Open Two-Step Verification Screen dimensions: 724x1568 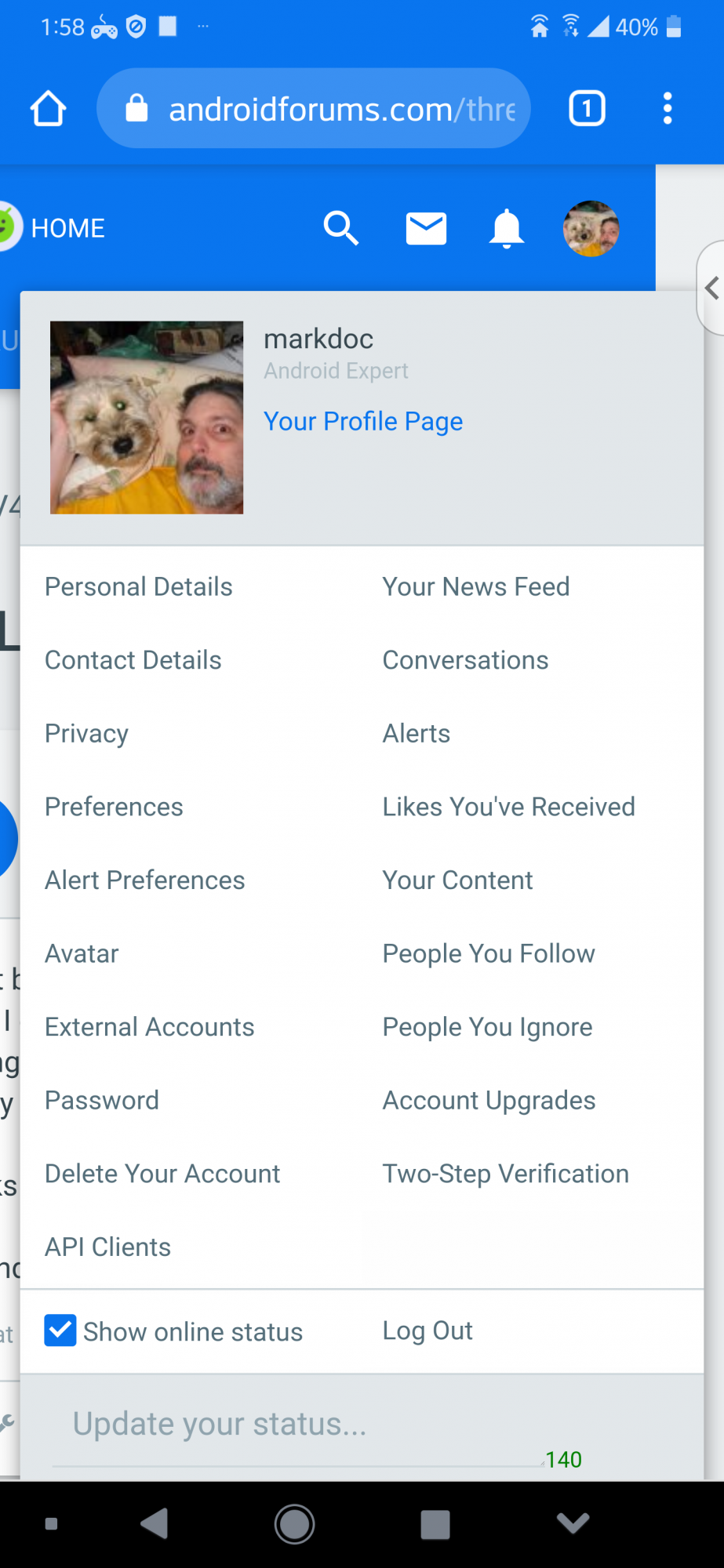tap(506, 1174)
